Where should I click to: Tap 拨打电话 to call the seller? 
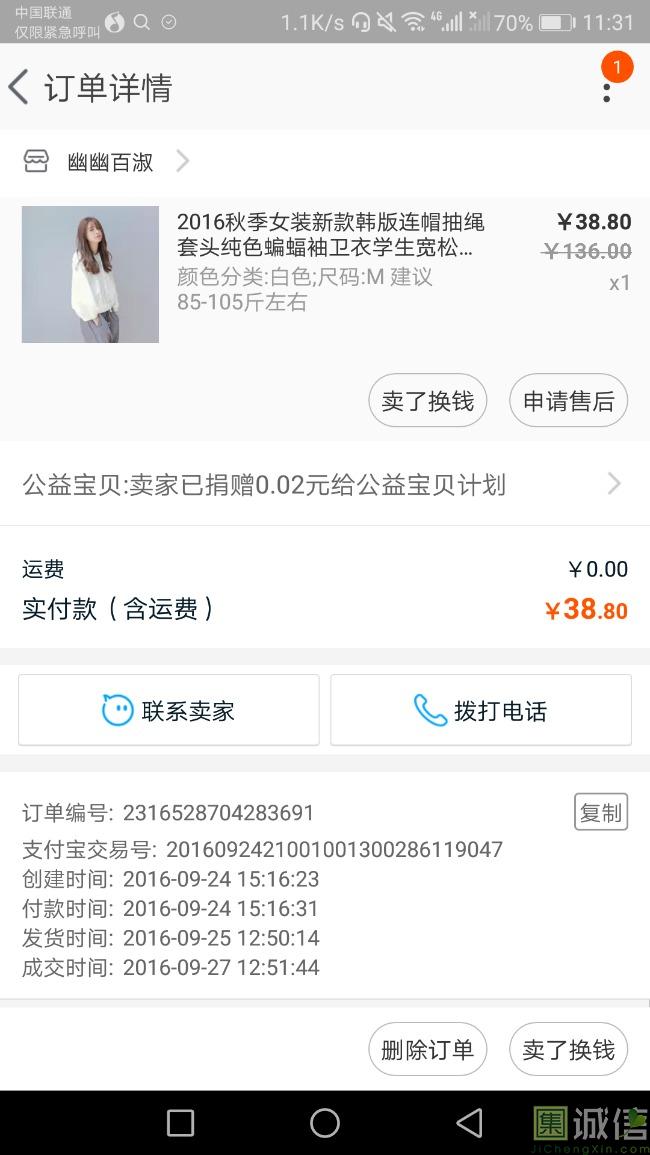(481, 711)
